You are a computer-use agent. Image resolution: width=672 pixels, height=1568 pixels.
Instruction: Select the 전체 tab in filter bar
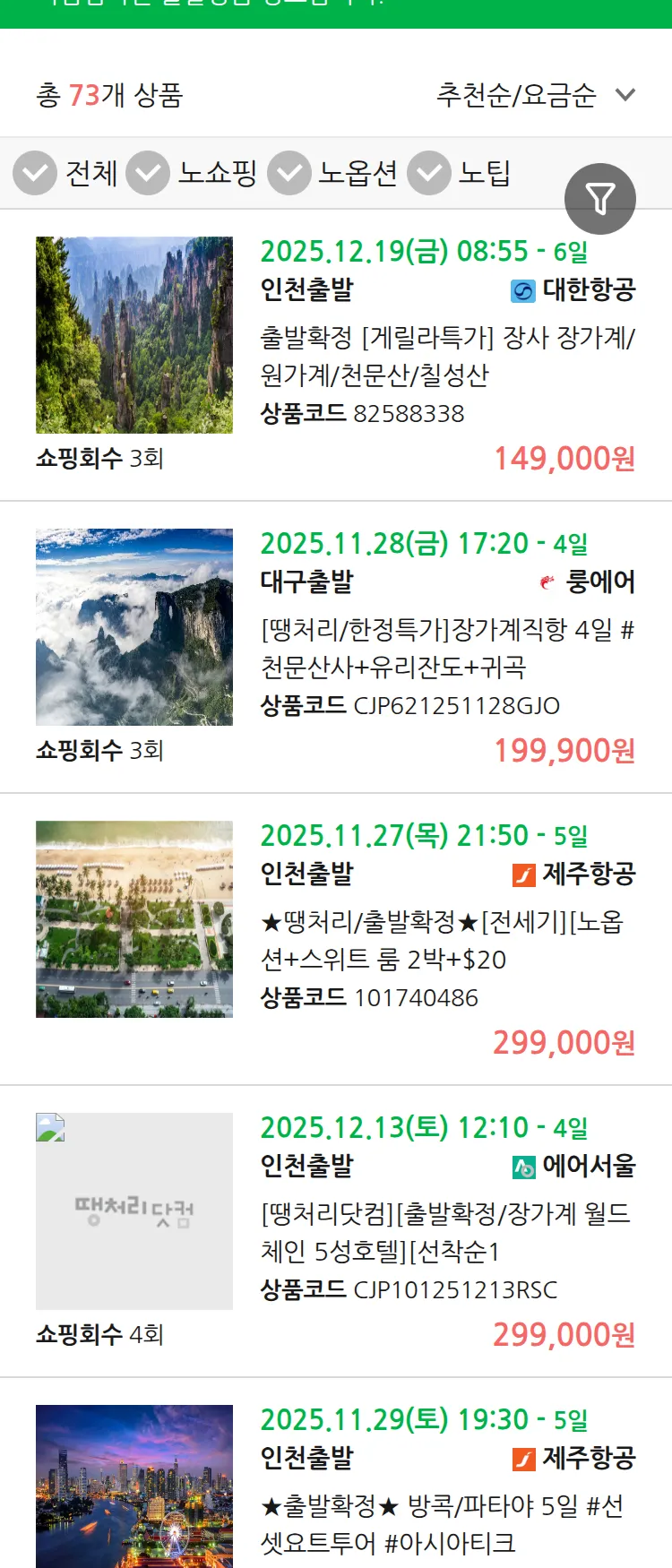90,173
